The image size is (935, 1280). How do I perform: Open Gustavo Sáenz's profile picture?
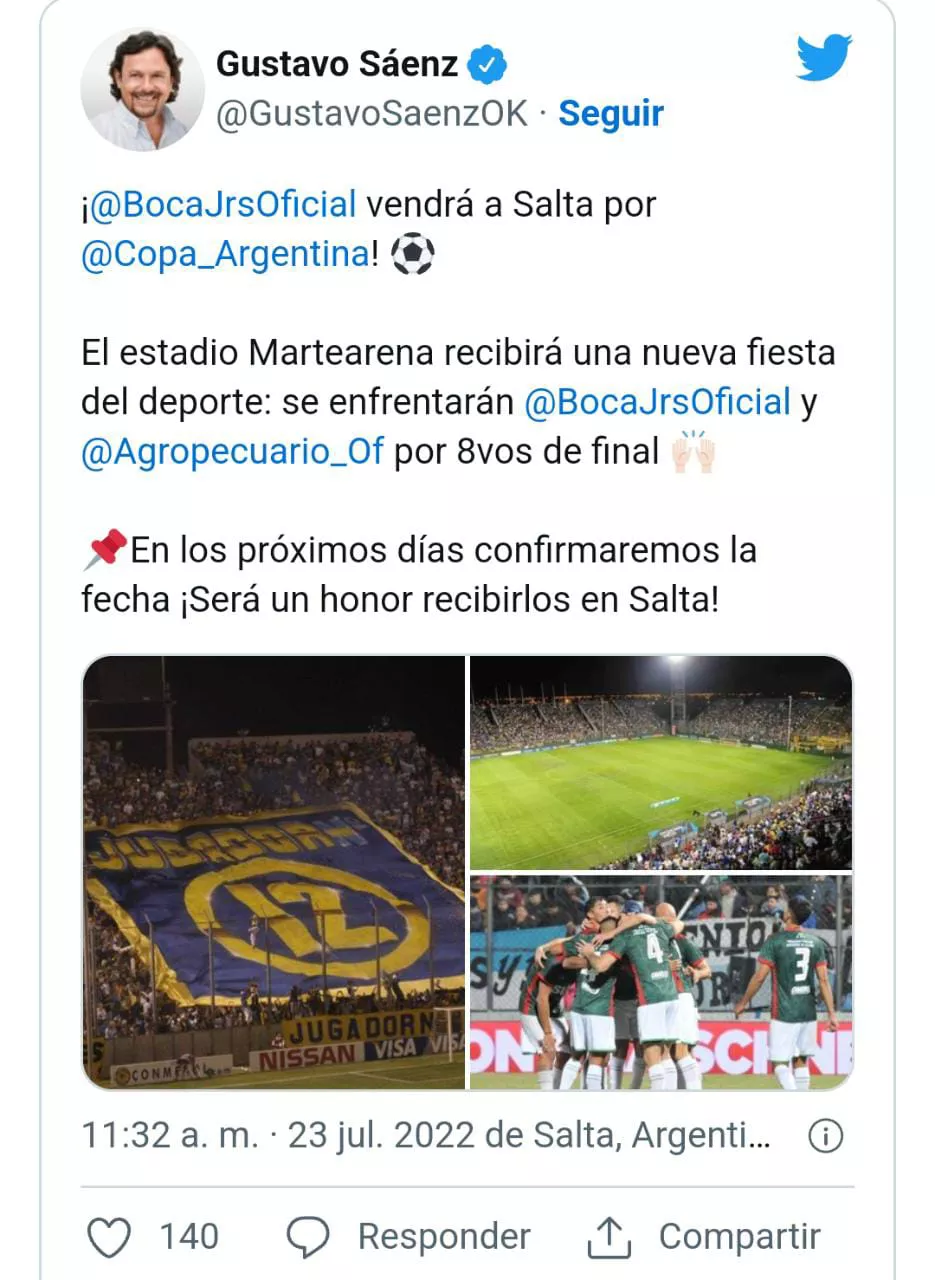(142, 89)
